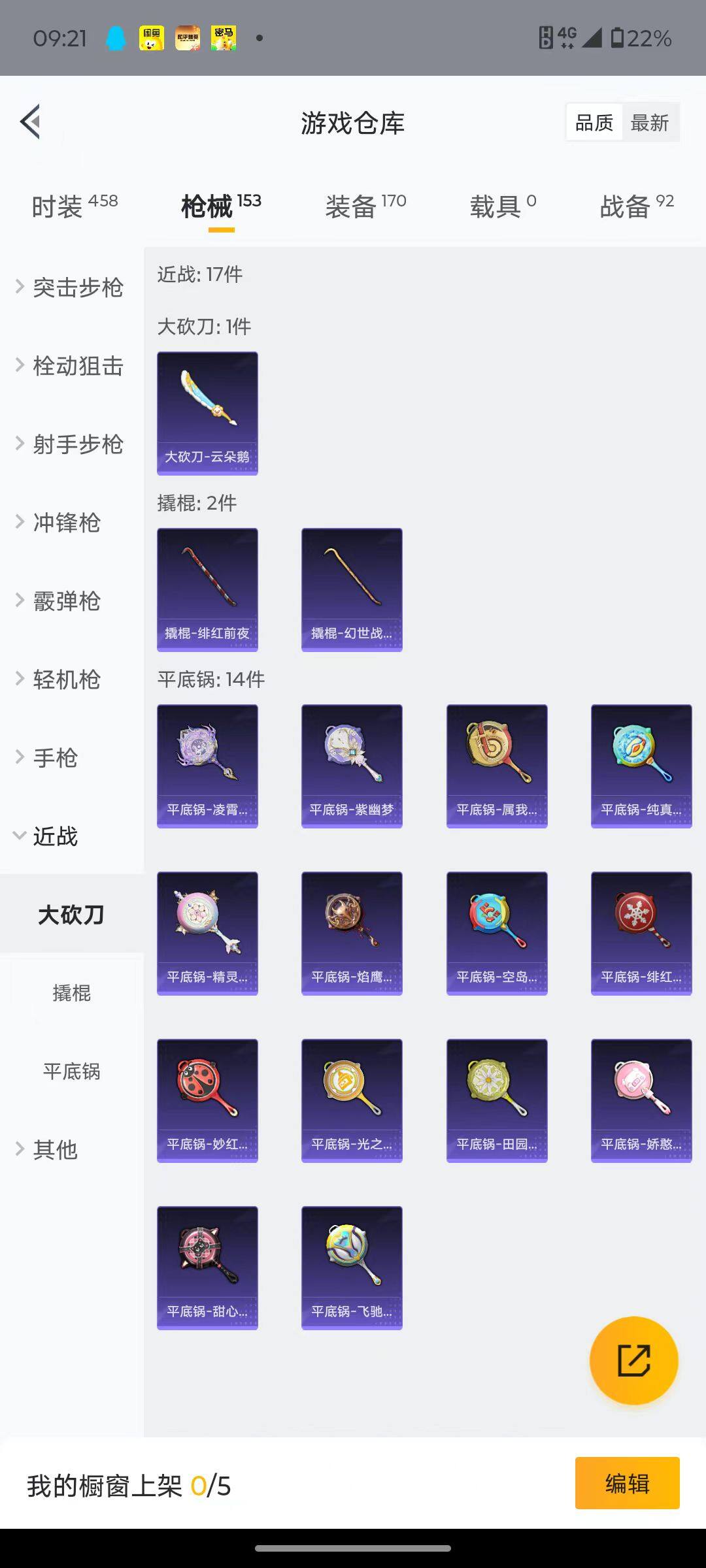706x1568 pixels.
Task: Switch sorting to 最新
Action: click(x=650, y=122)
